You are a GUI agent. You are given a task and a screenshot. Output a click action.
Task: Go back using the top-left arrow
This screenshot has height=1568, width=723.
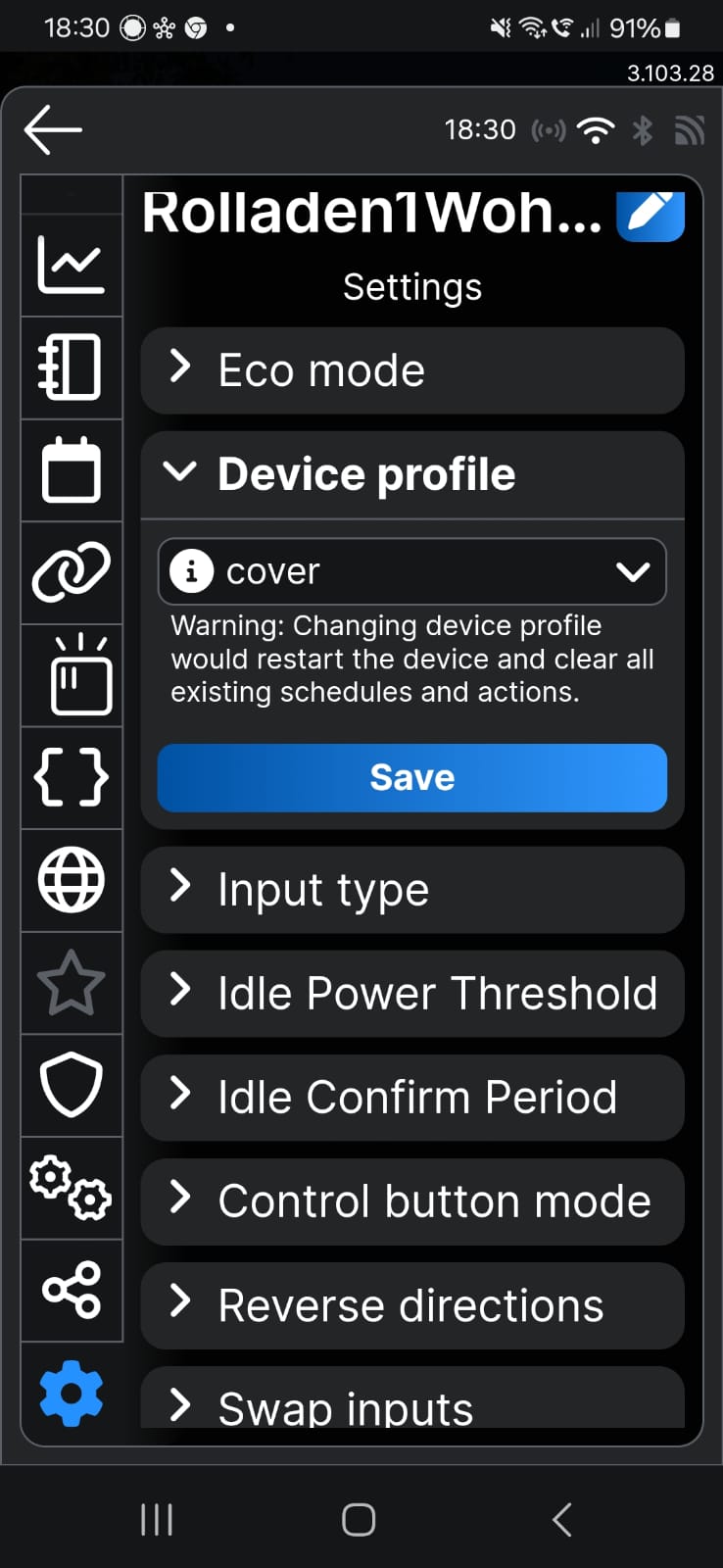click(53, 130)
